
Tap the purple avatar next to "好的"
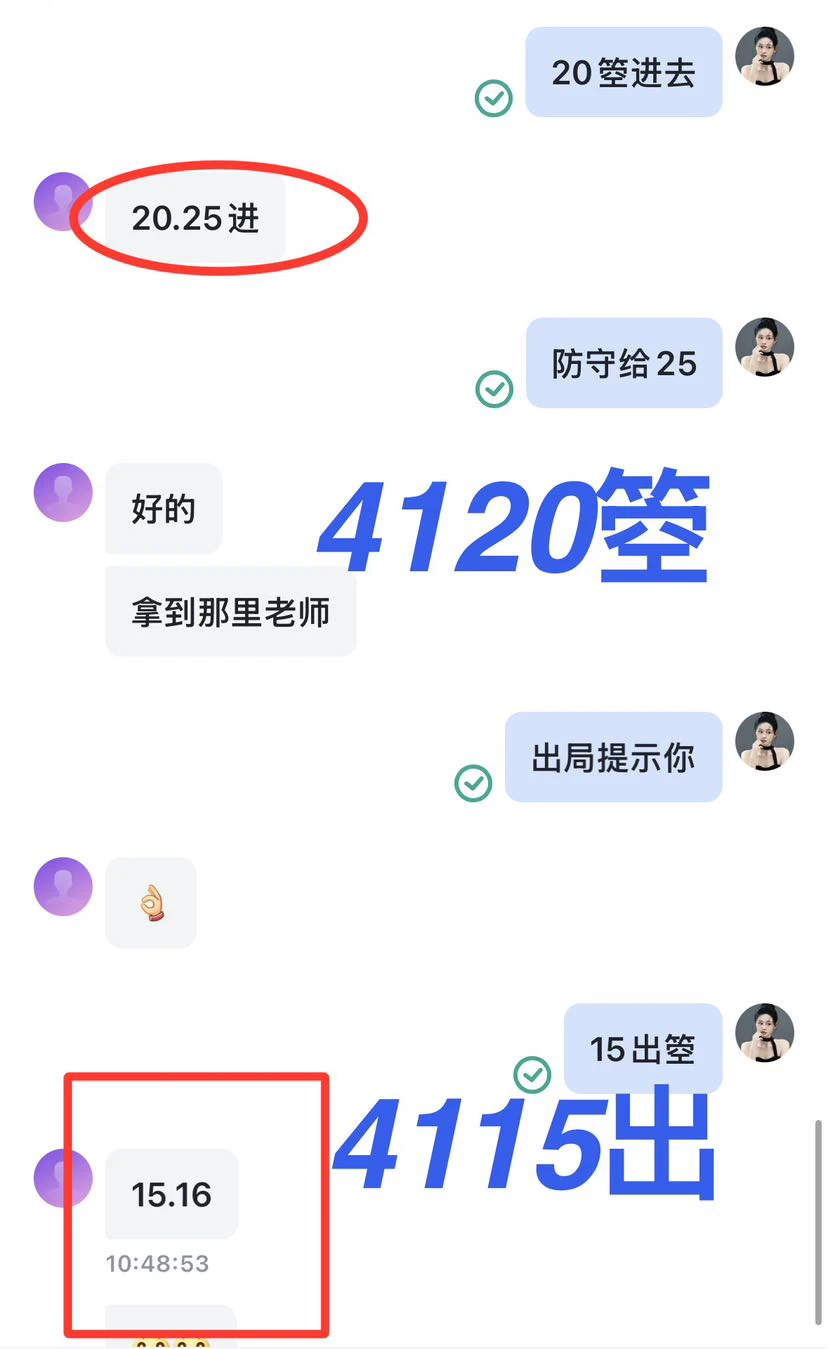pos(64,492)
